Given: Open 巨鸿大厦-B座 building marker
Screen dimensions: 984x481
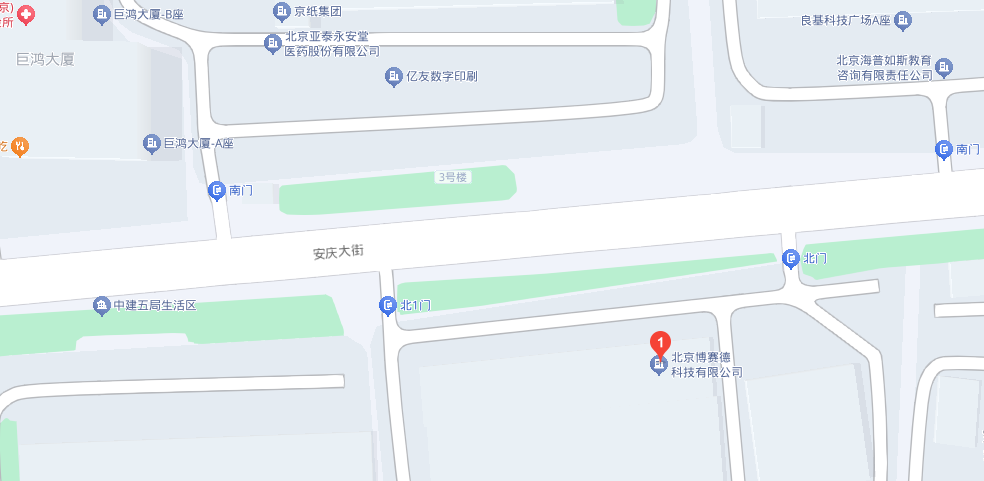Looking at the screenshot, I should 101,14.
